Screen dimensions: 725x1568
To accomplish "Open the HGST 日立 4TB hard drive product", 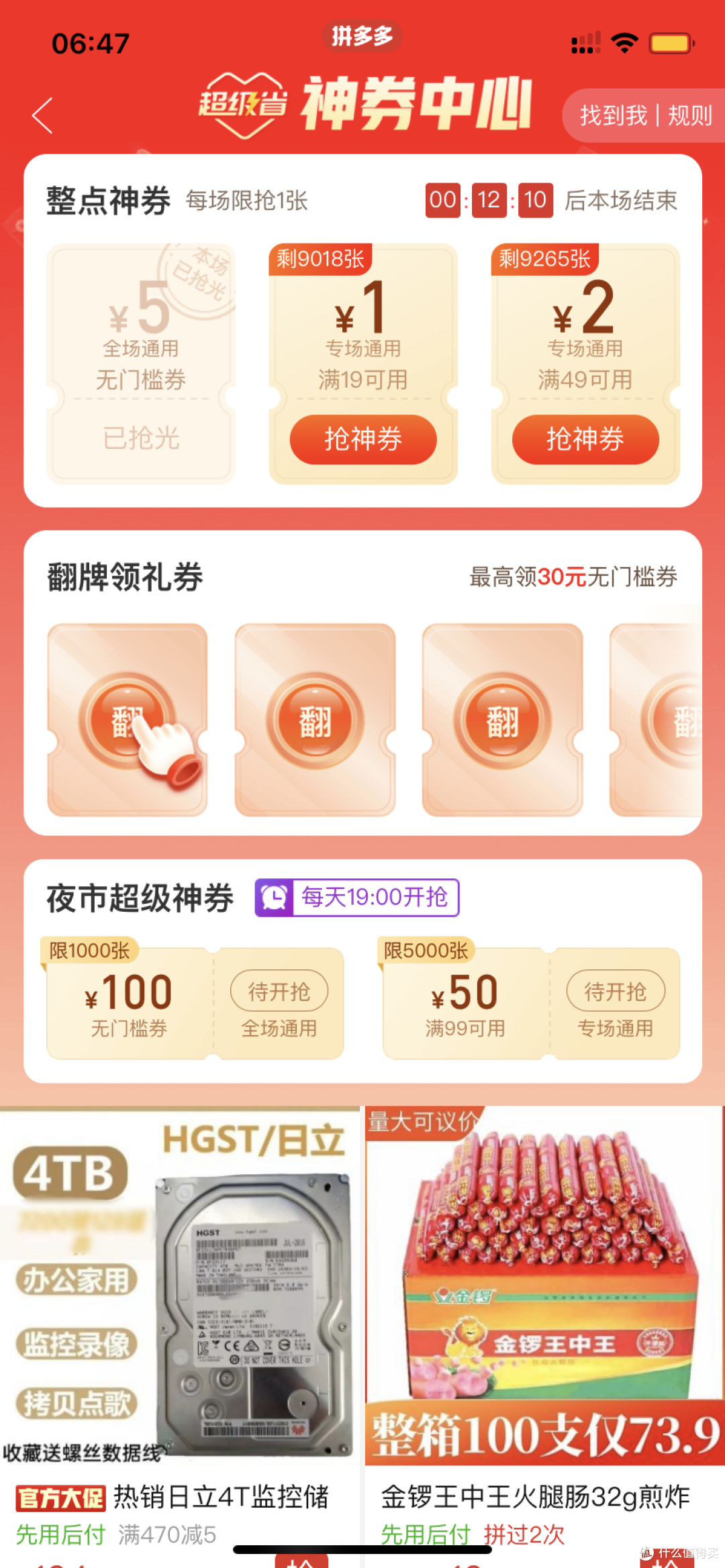I will [180, 1335].
